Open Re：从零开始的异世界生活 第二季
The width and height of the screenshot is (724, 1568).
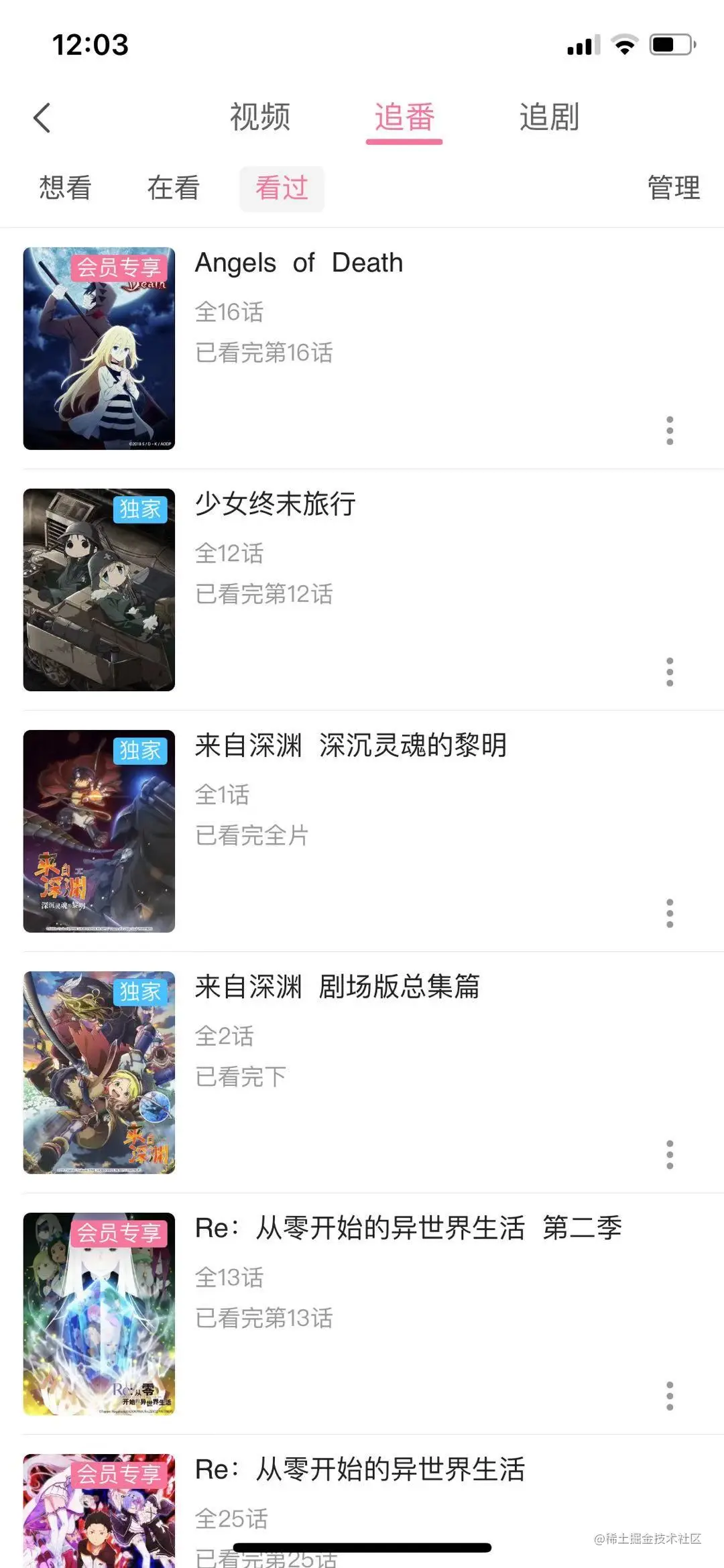[x=408, y=1228]
